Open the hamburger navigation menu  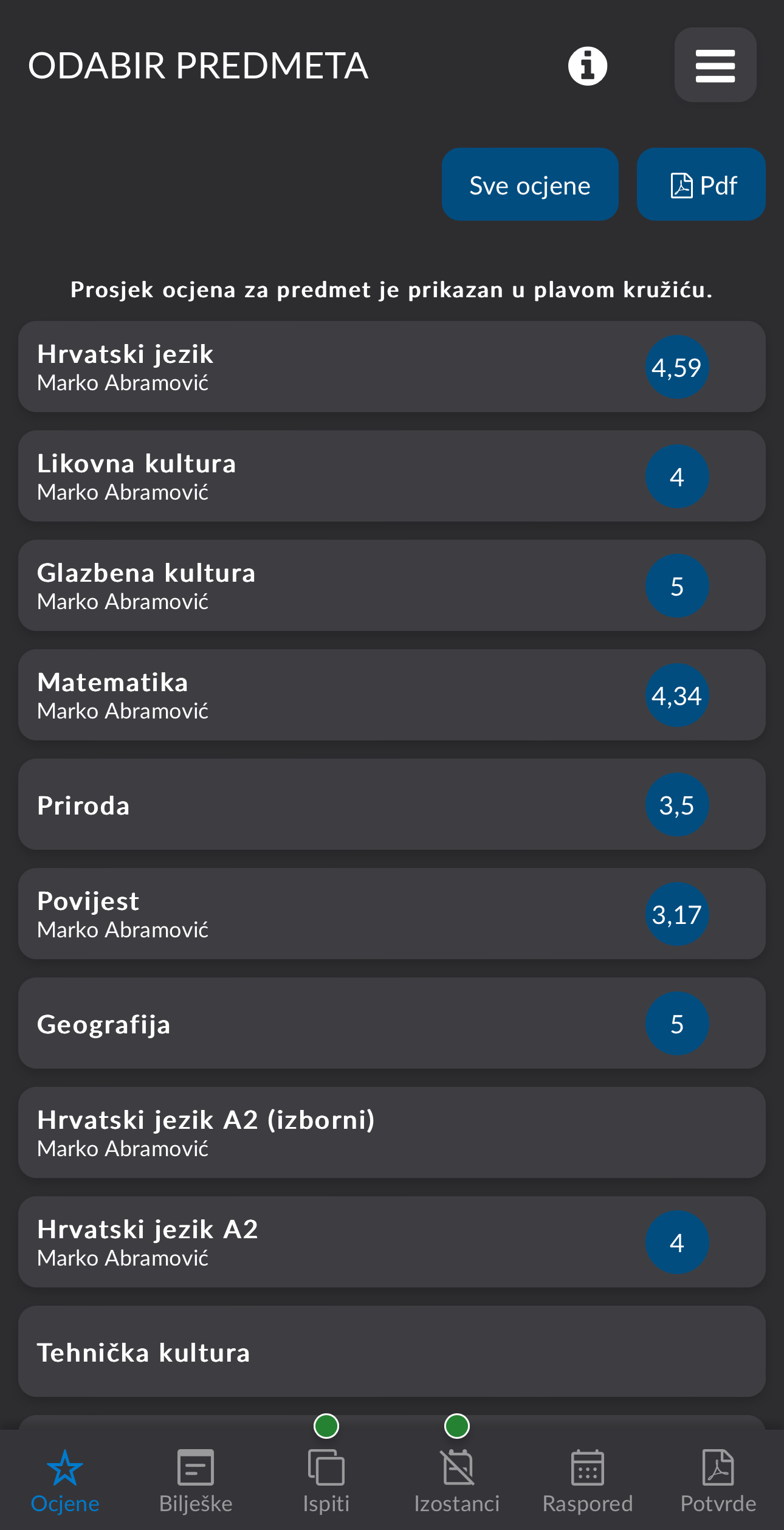pos(715,65)
